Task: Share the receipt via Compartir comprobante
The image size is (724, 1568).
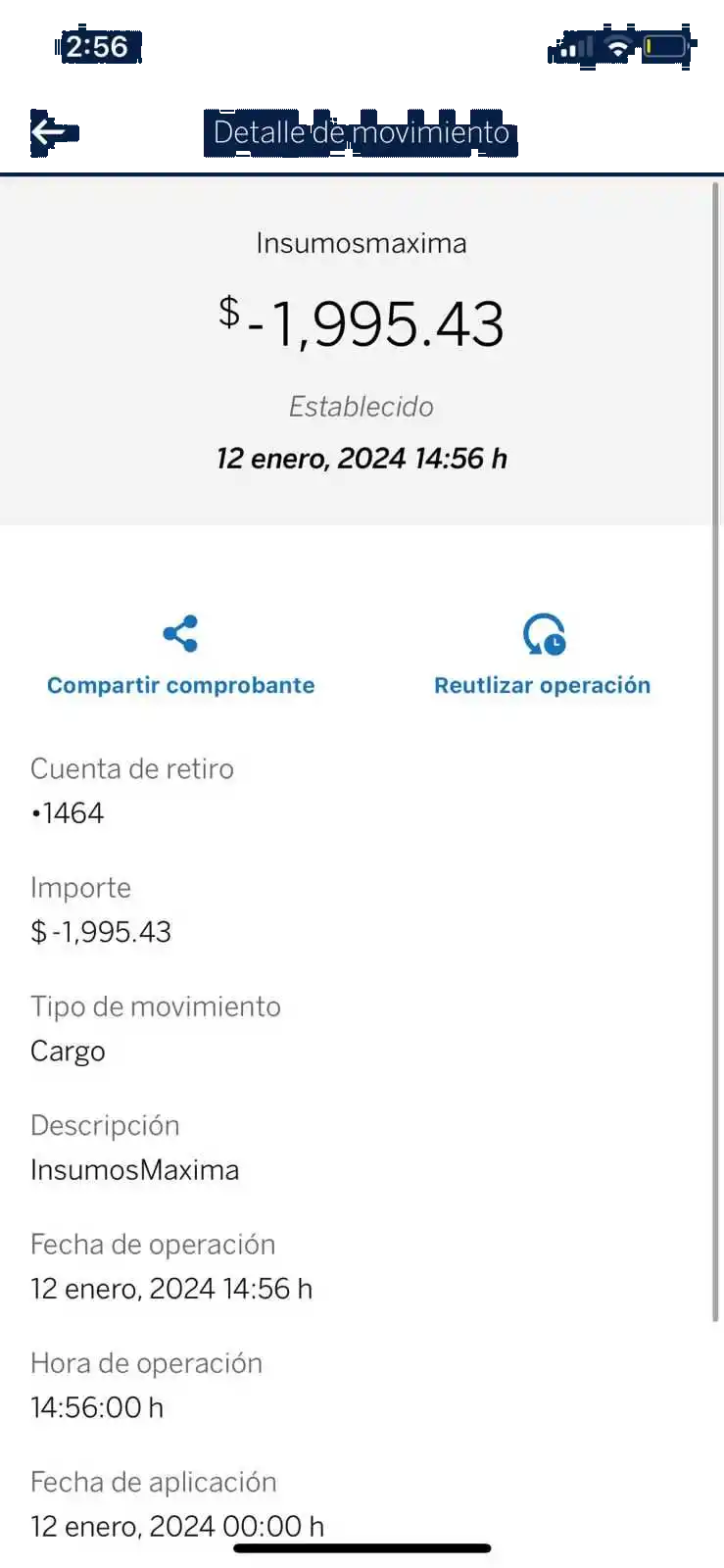Action: tap(180, 656)
